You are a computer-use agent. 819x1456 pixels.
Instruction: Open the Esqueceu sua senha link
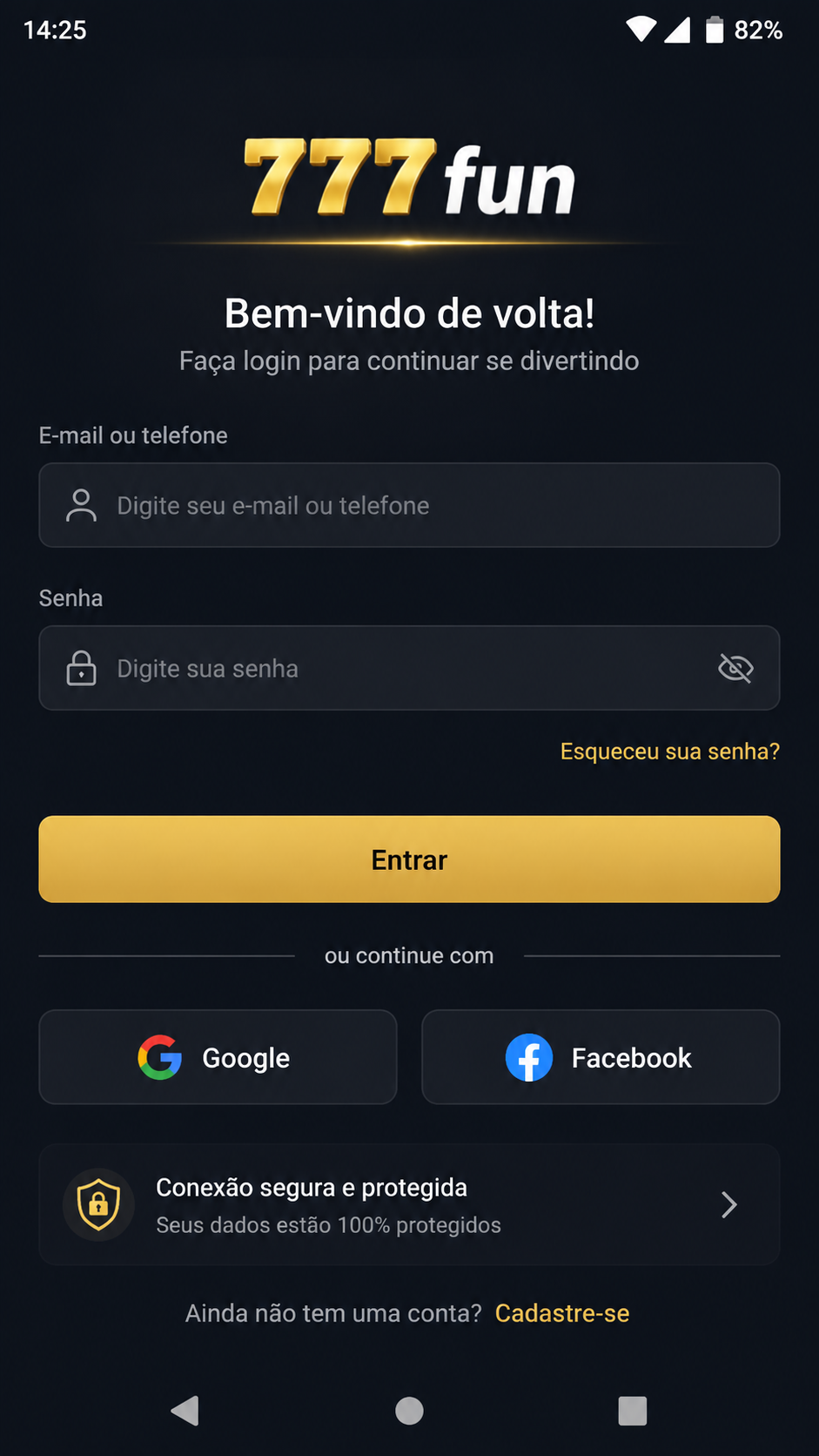click(670, 752)
